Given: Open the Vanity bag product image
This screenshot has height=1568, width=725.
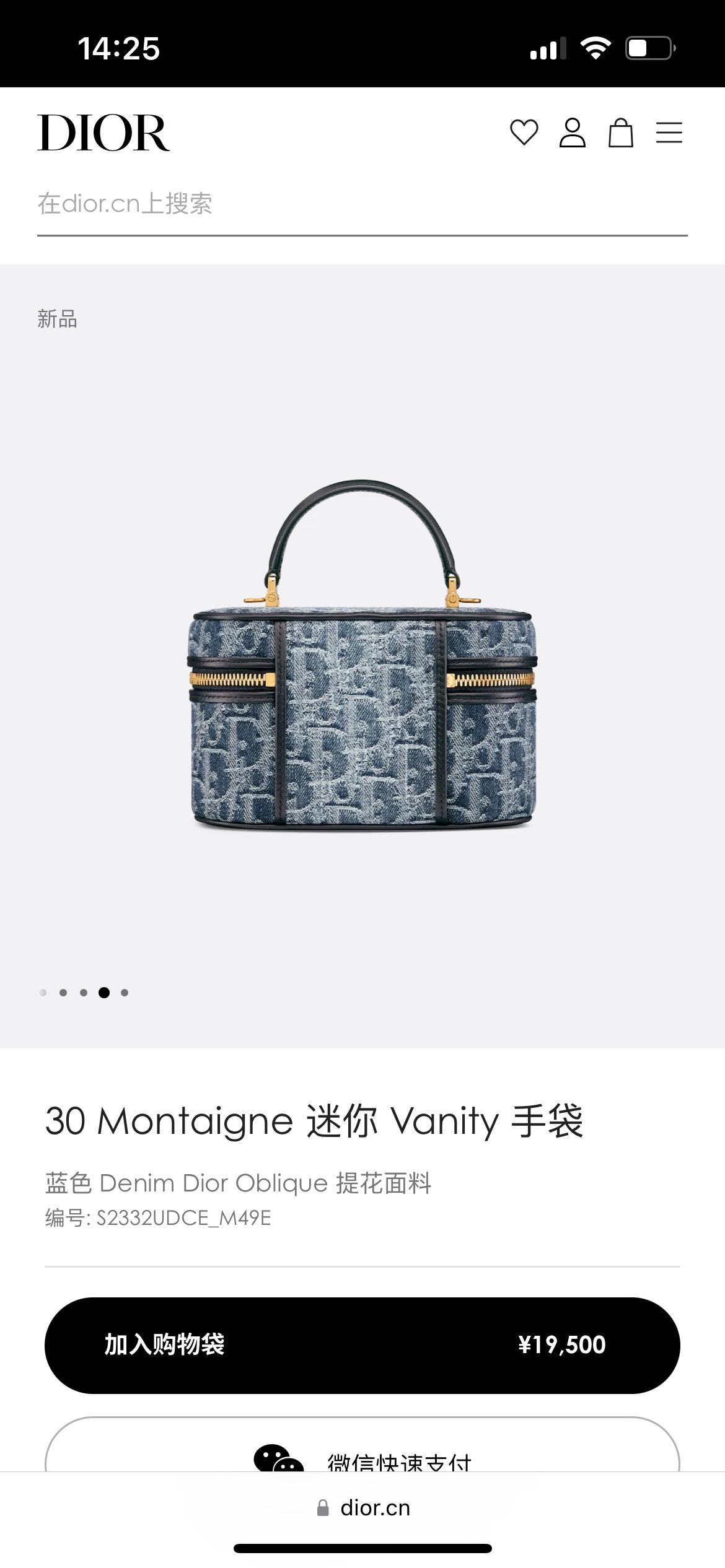Looking at the screenshot, I should coord(362,655).
